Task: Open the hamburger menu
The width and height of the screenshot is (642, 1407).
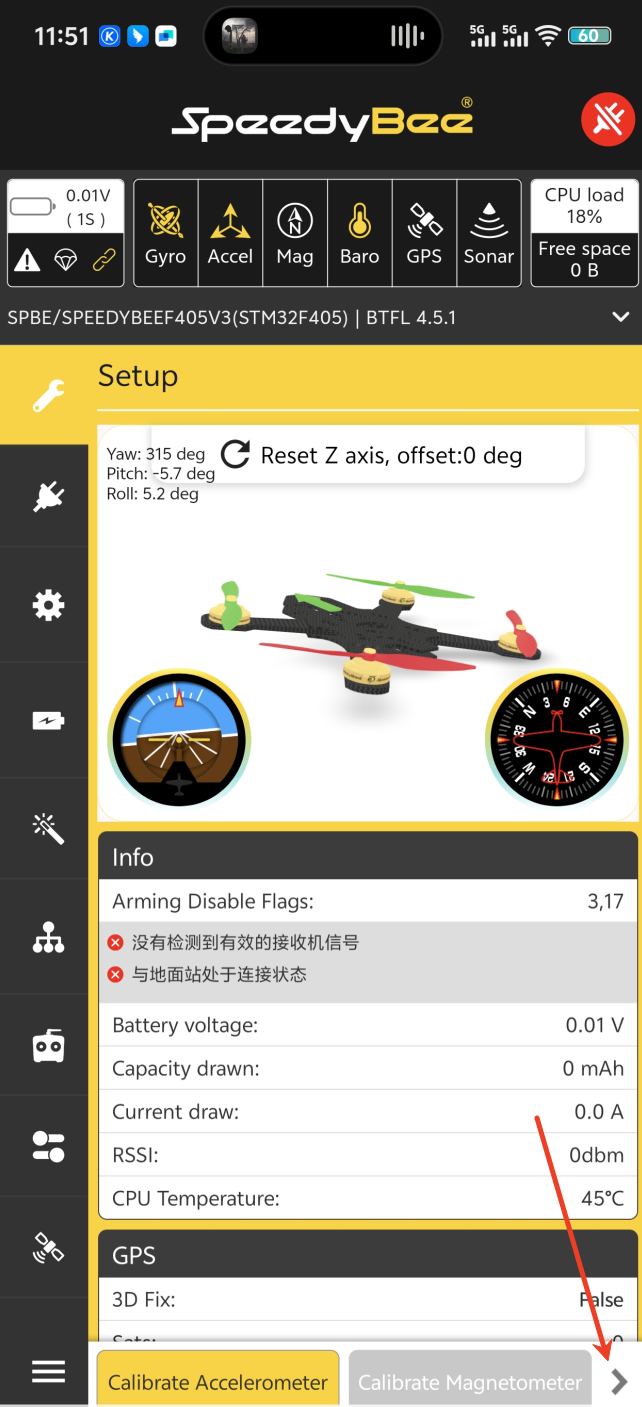Action: point(48,1372)
